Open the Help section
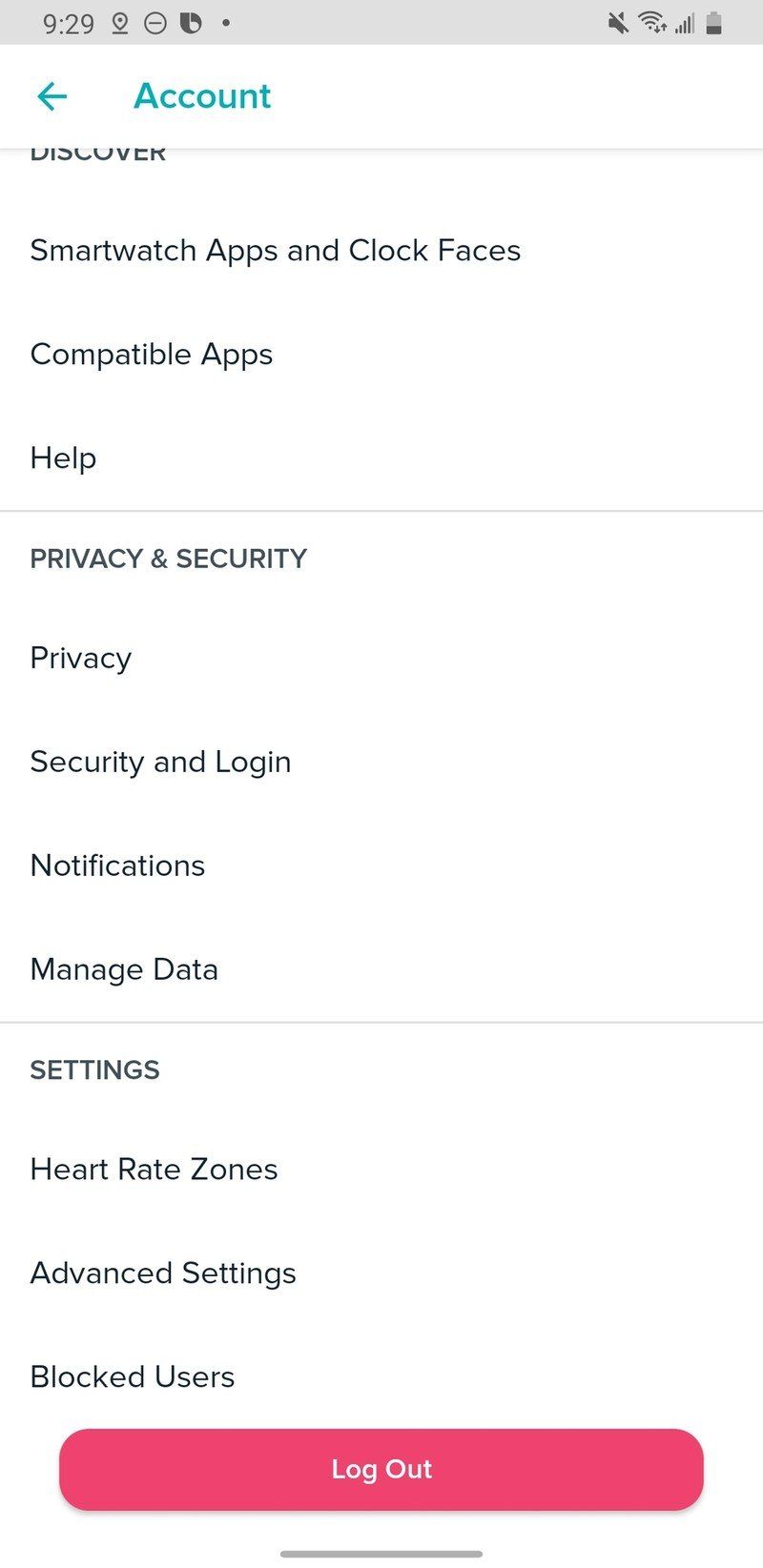 coord(63,458)
